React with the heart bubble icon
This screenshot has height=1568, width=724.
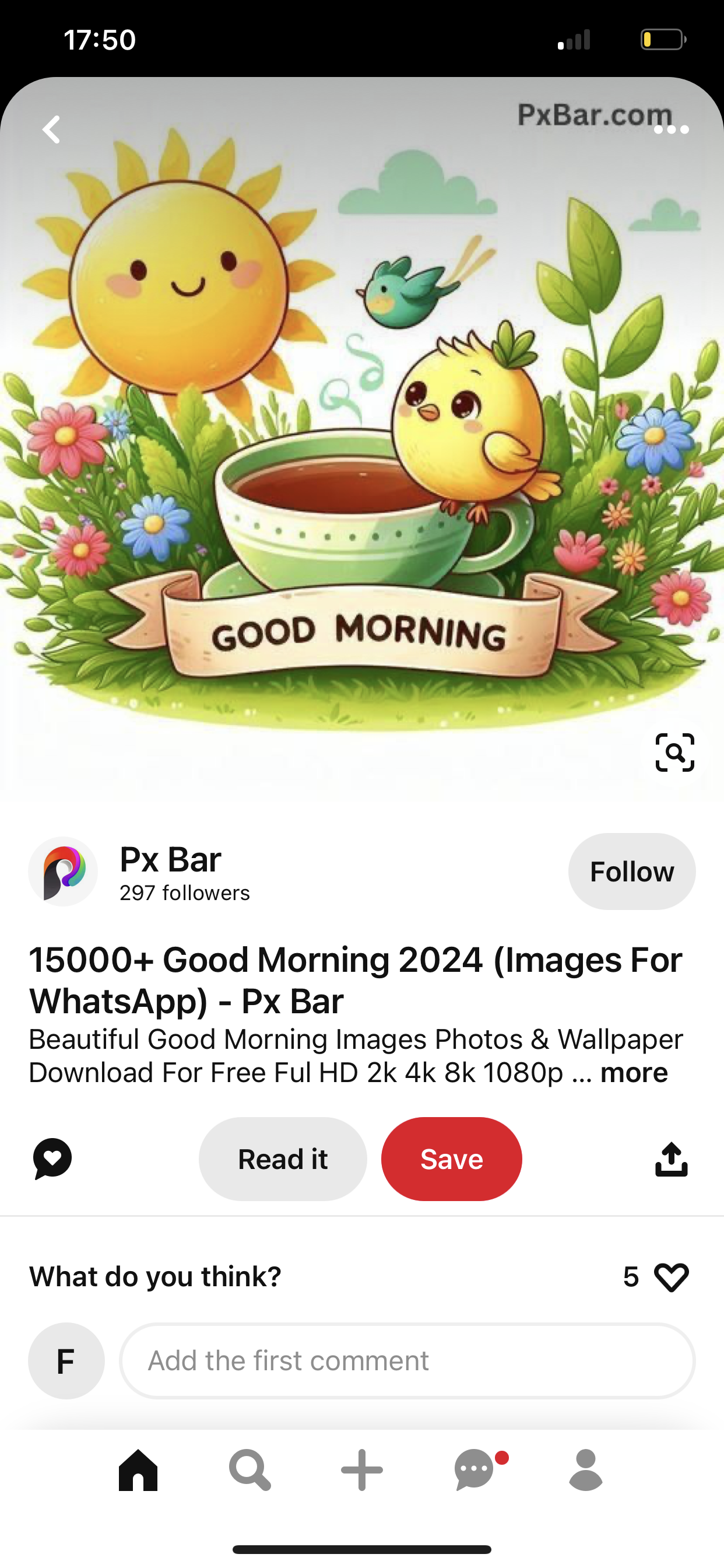point(52,1158)
